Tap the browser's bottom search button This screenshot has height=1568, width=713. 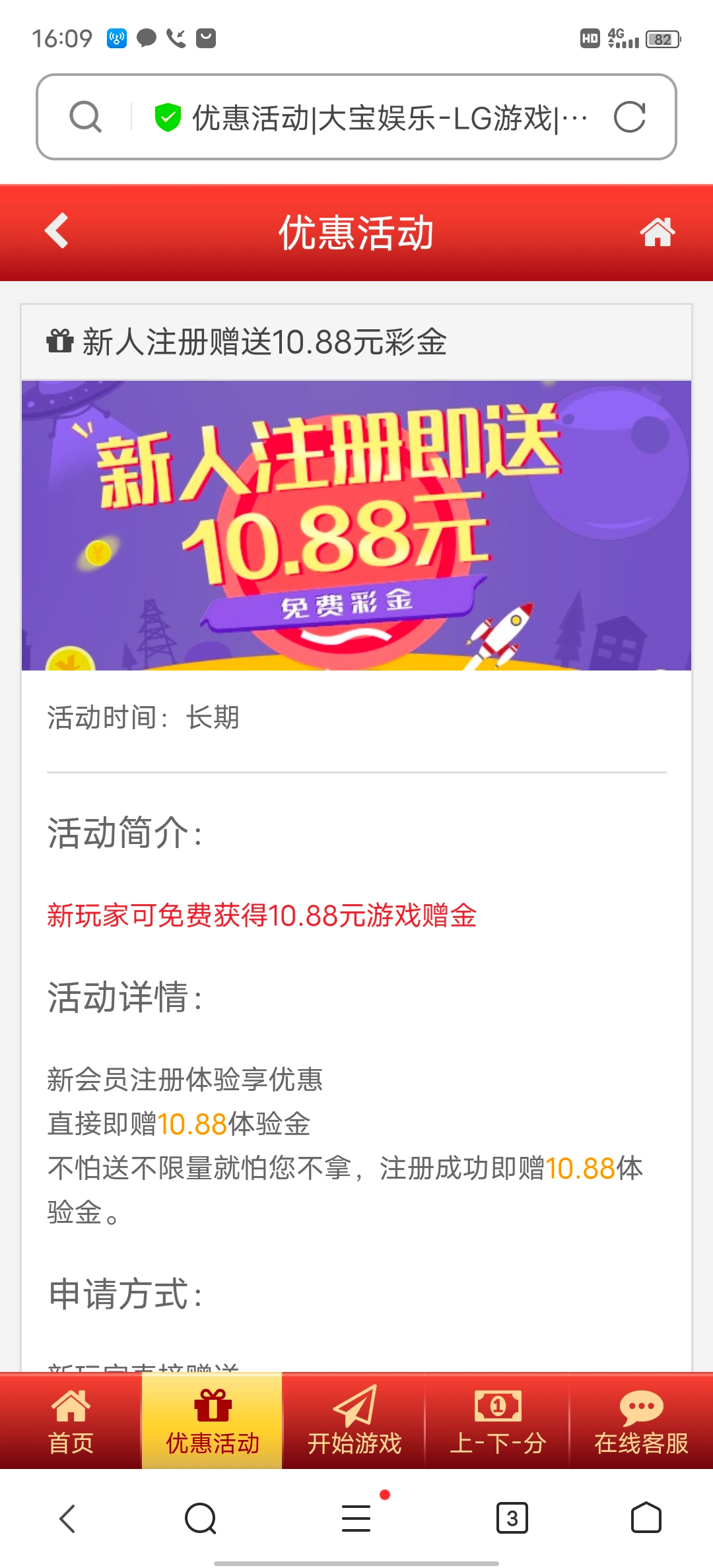pos(201,1518)
